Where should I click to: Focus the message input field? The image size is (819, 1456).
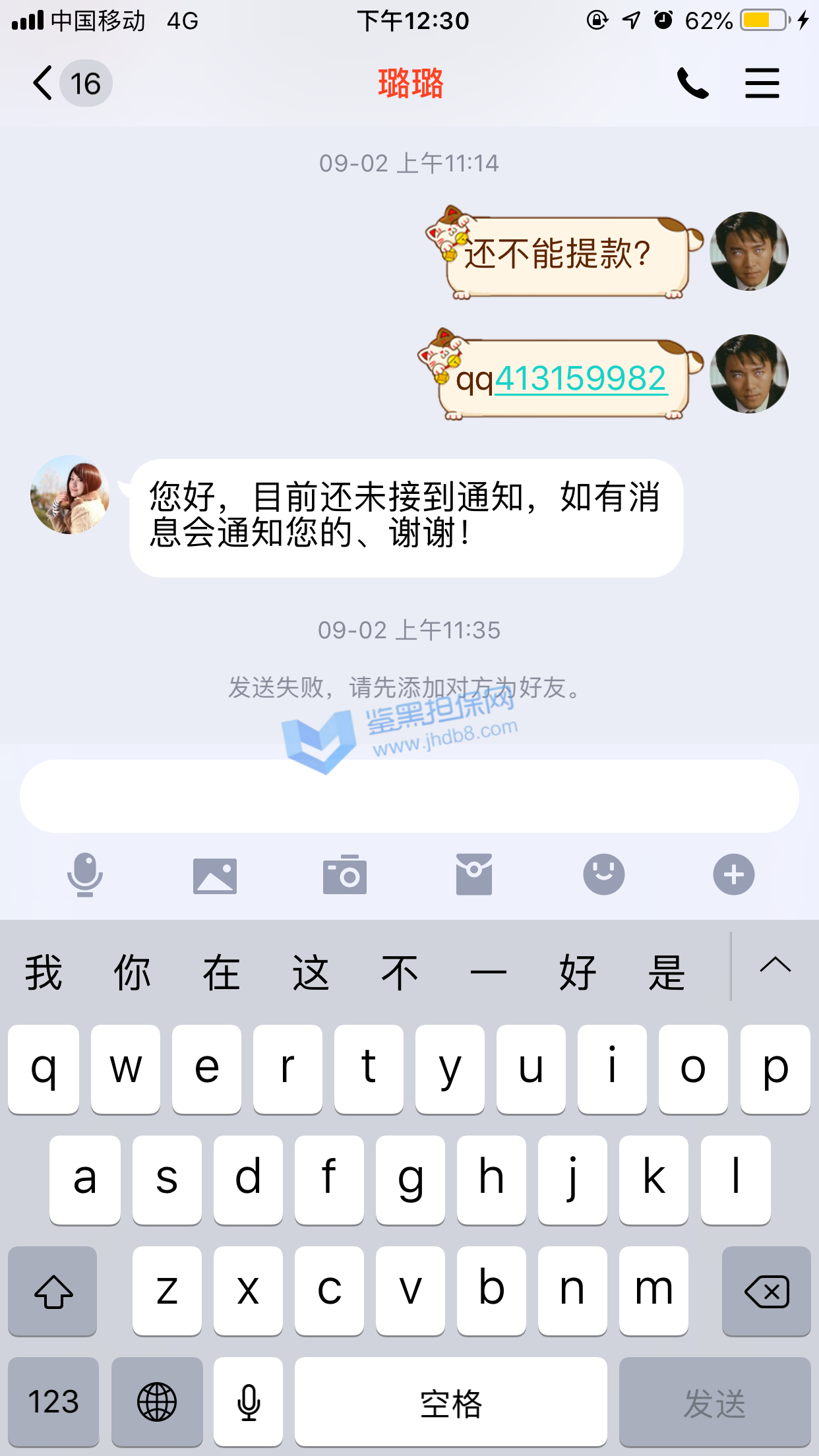[x=409, y=796]
